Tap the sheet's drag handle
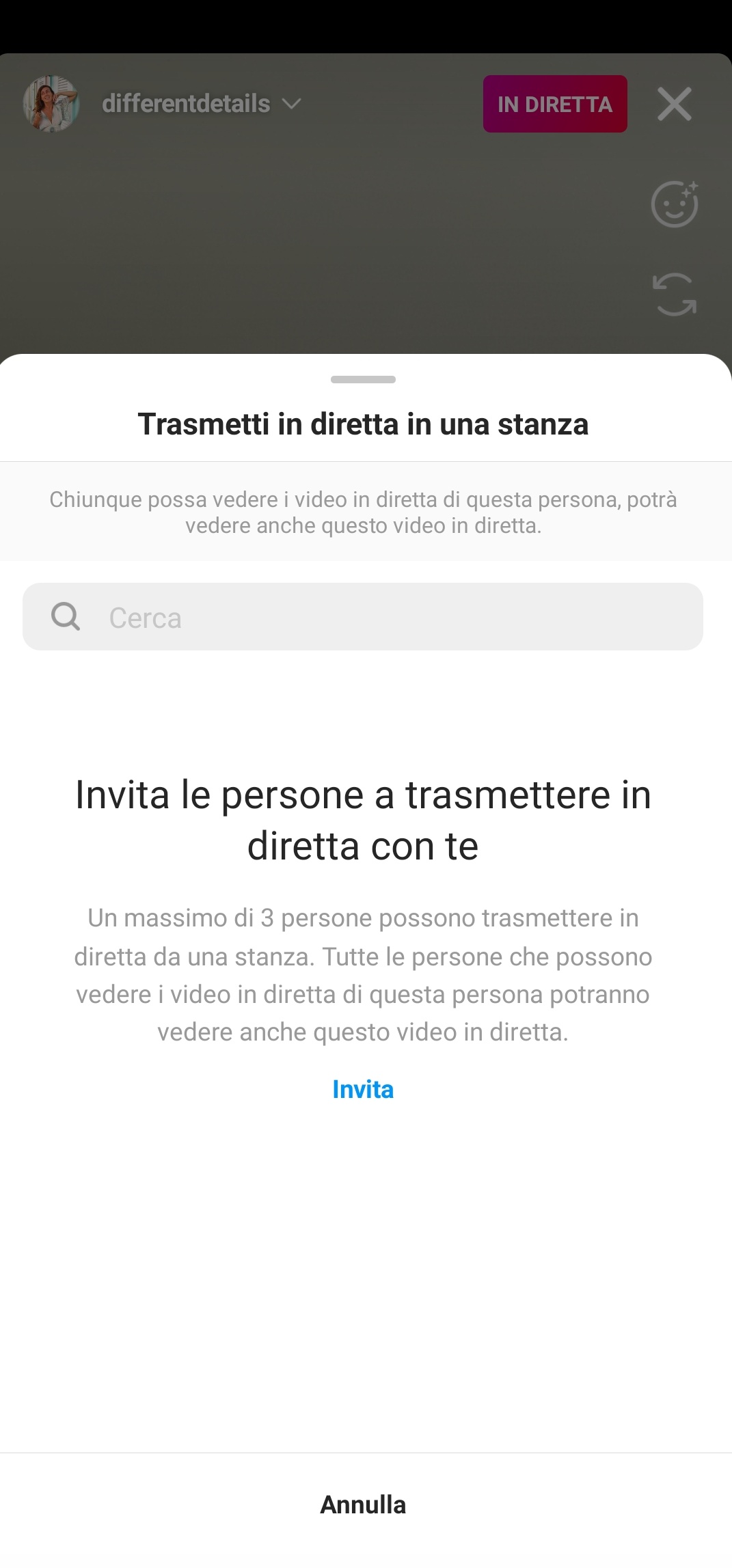The height and width of the screenshot is (1568, 732). point(363,379)
